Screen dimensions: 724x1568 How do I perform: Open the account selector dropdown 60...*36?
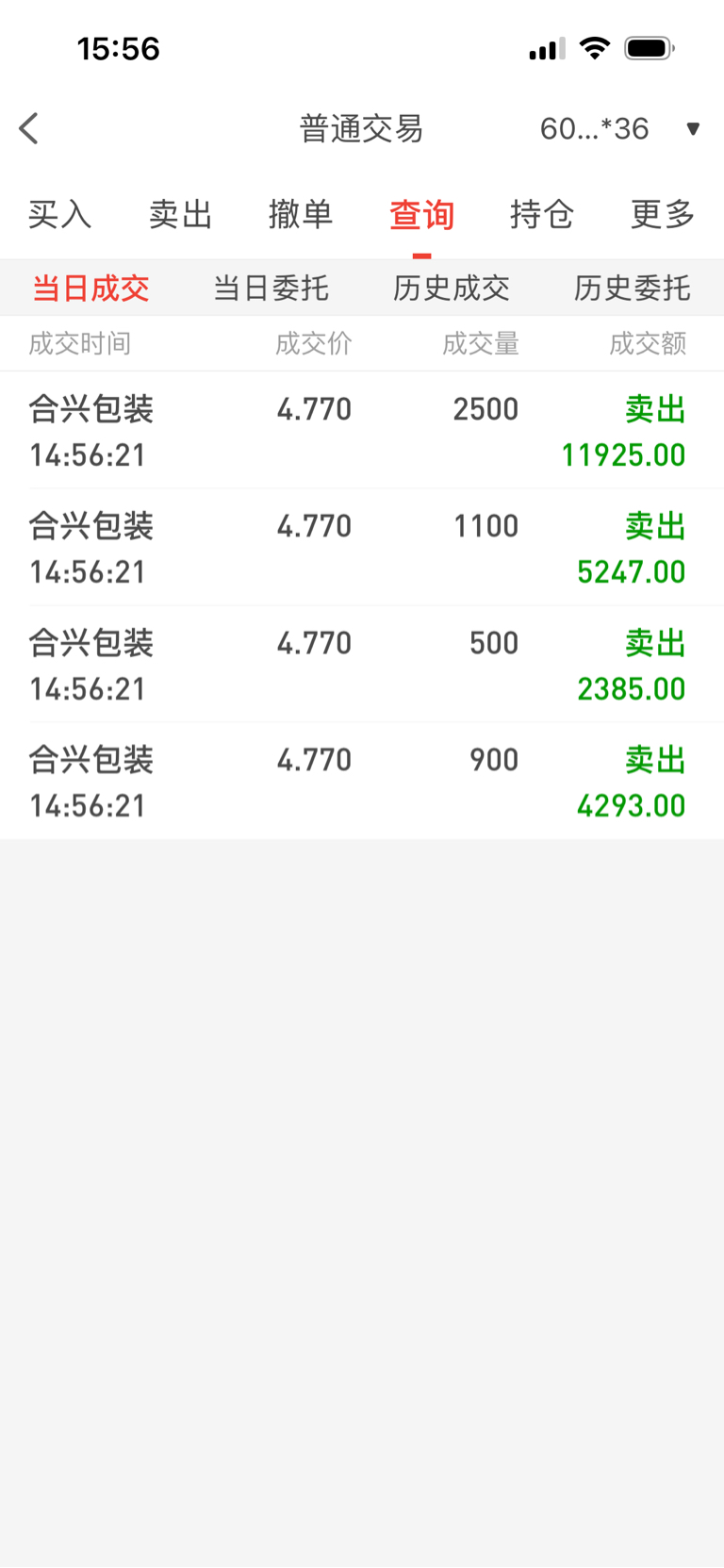click(619, 128)
